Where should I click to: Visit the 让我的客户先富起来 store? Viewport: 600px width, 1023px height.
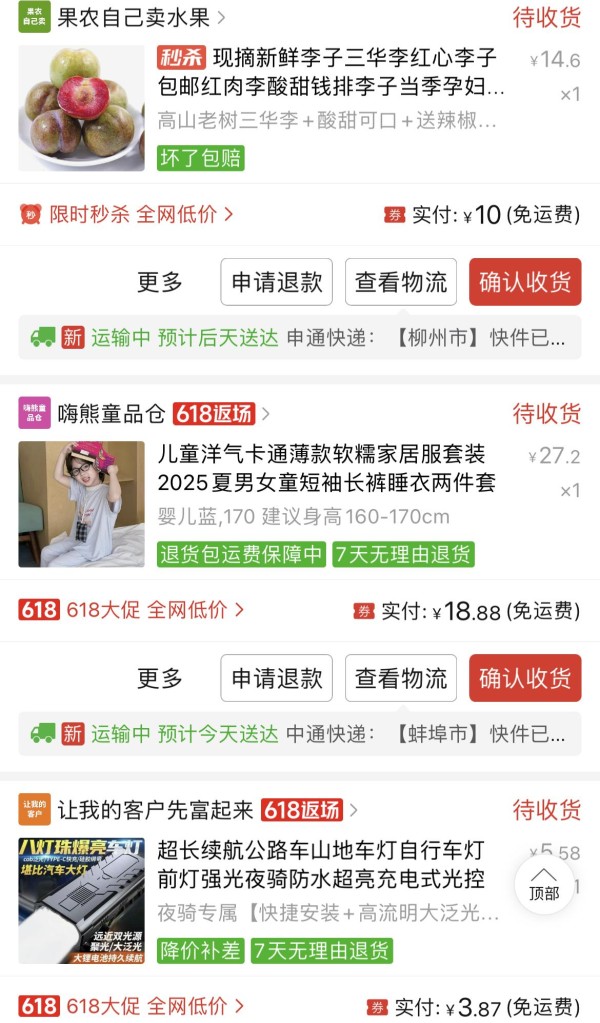(x=188, y=810)
